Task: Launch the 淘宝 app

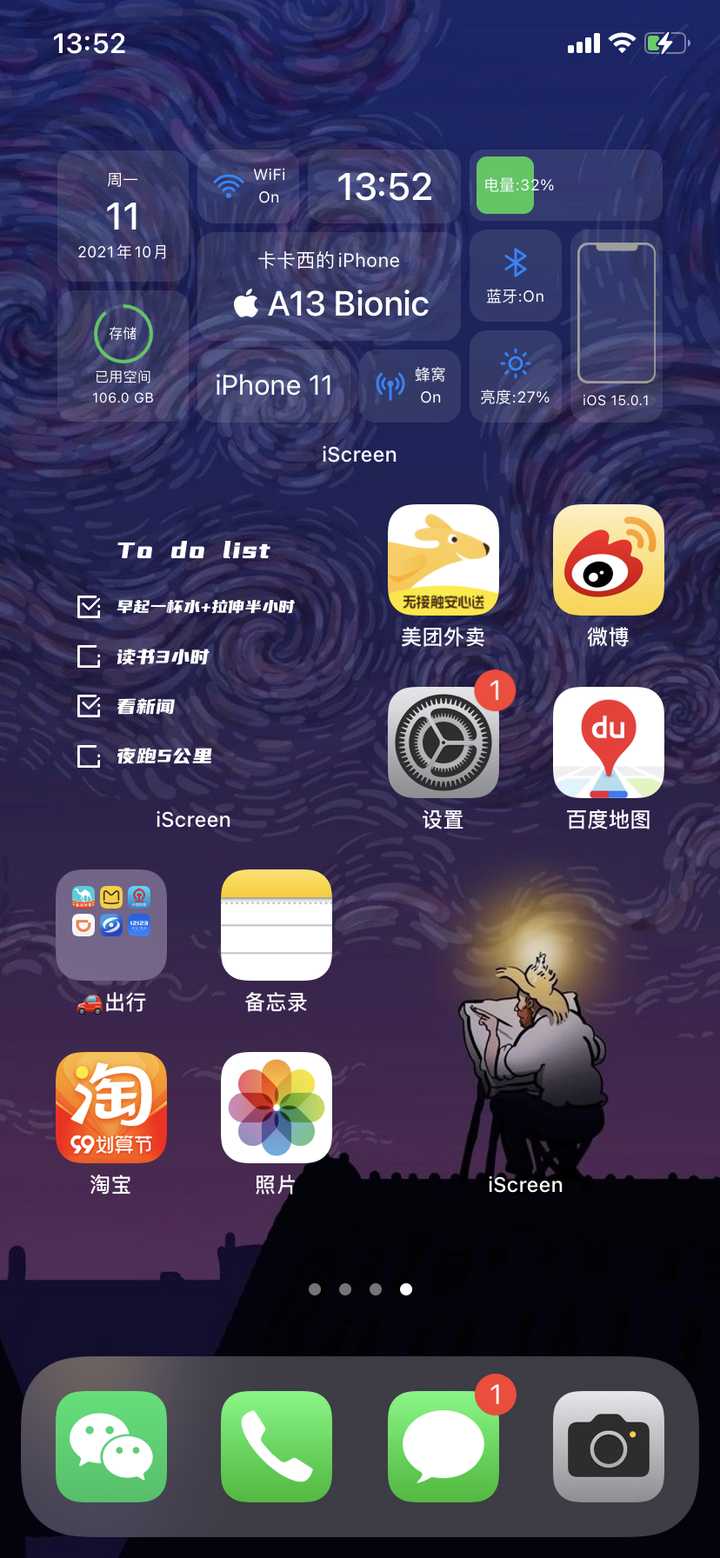Action: pos(111,1108)
